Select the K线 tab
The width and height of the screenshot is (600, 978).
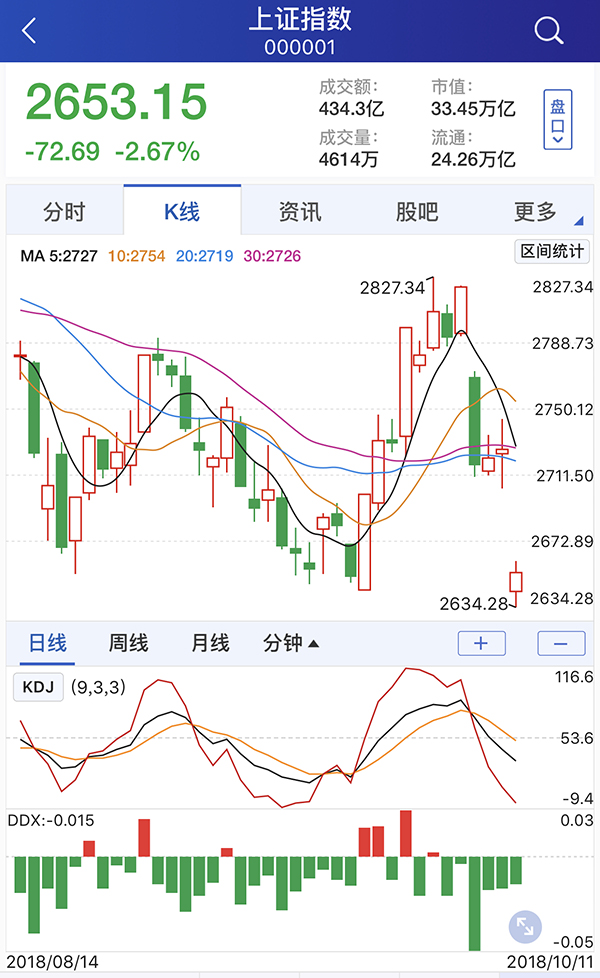point(182,211)
